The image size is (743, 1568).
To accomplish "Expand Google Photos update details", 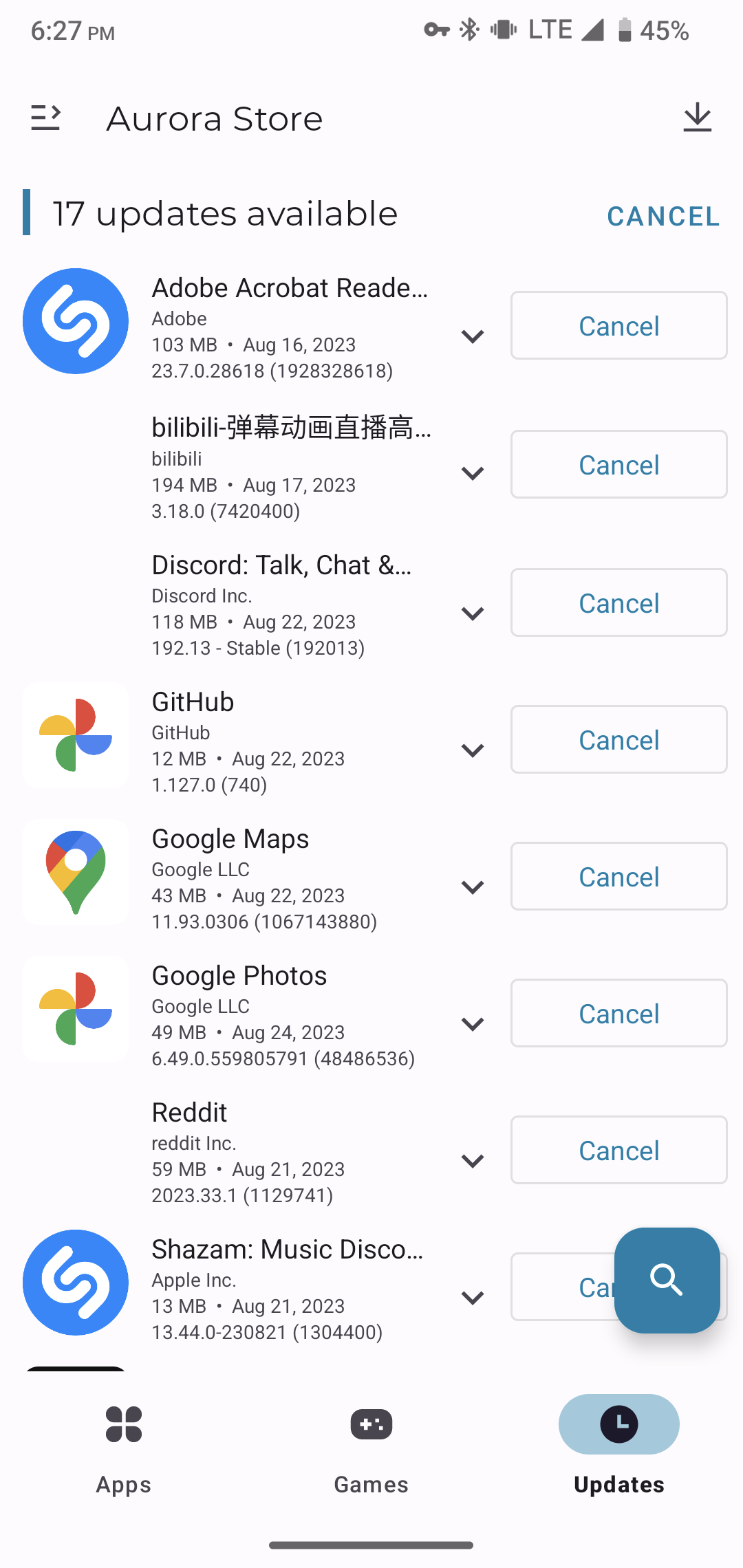I will click(x=473, y=1023).
